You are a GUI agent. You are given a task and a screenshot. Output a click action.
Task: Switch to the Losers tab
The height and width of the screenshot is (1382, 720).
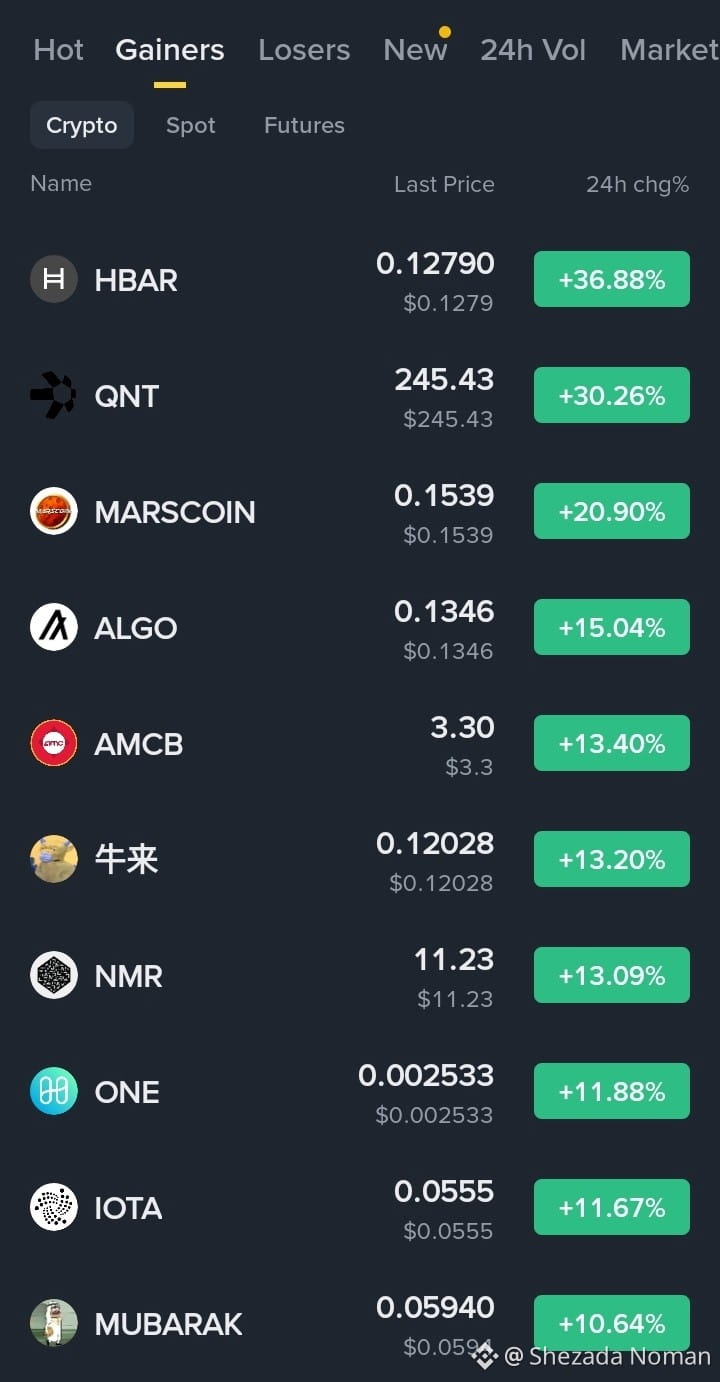[x=304, y=50]
